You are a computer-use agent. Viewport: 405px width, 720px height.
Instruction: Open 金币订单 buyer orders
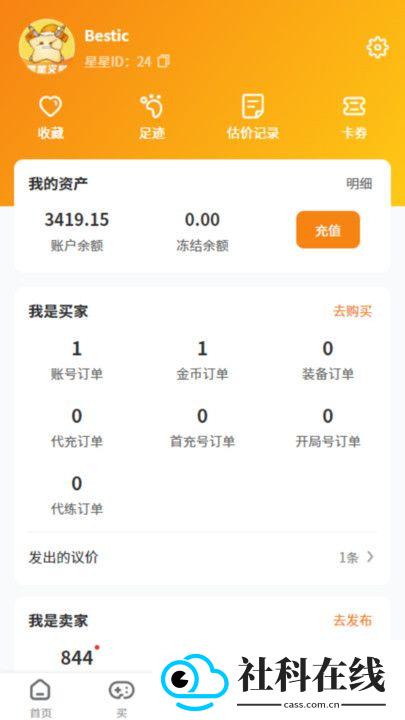(x=202, y=361)
